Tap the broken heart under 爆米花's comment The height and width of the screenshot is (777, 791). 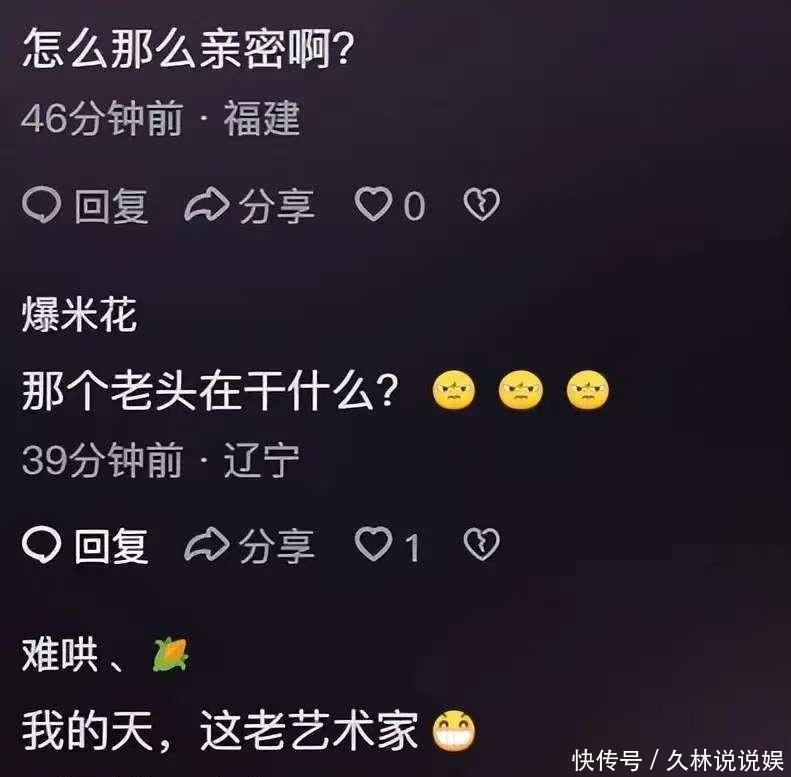click(481, 546)
